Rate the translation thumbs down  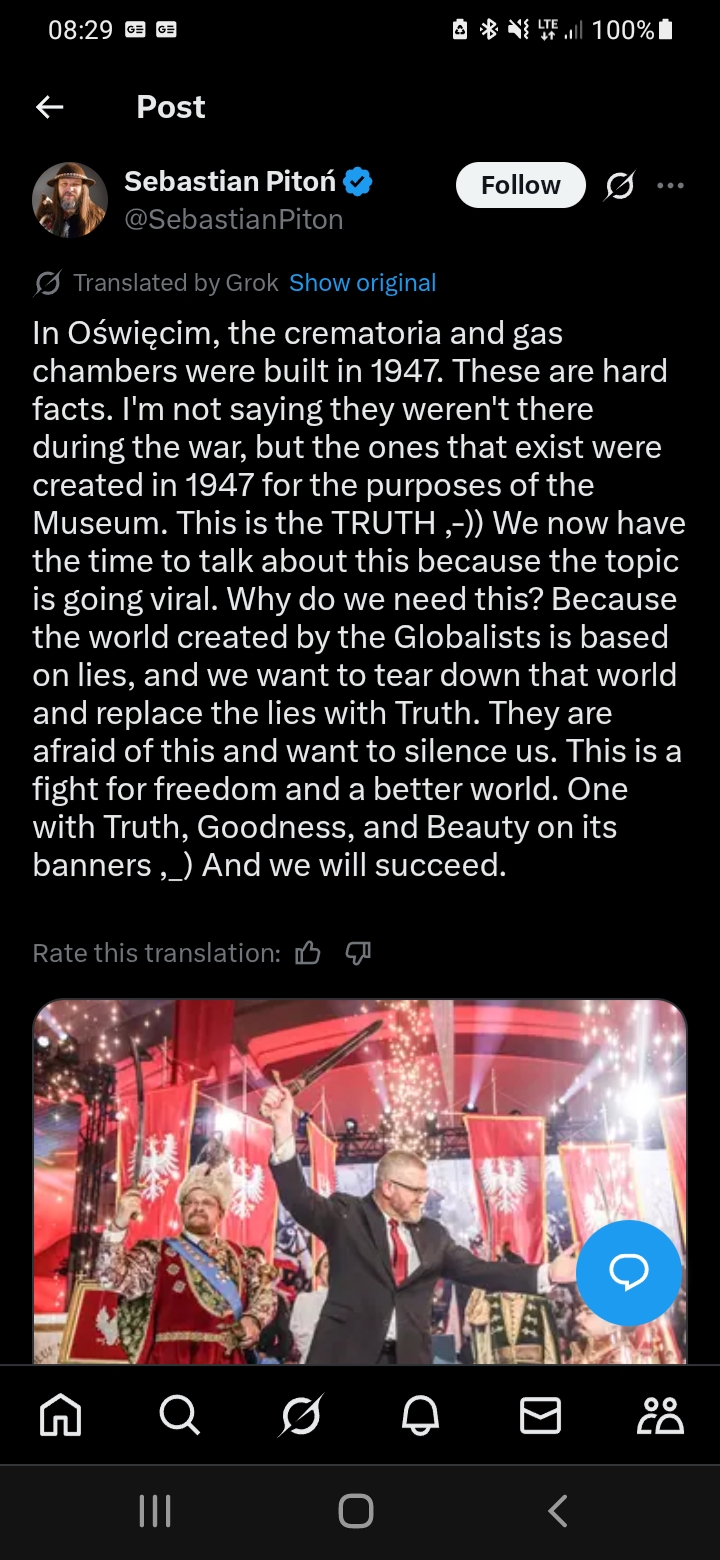coord(358,953)
